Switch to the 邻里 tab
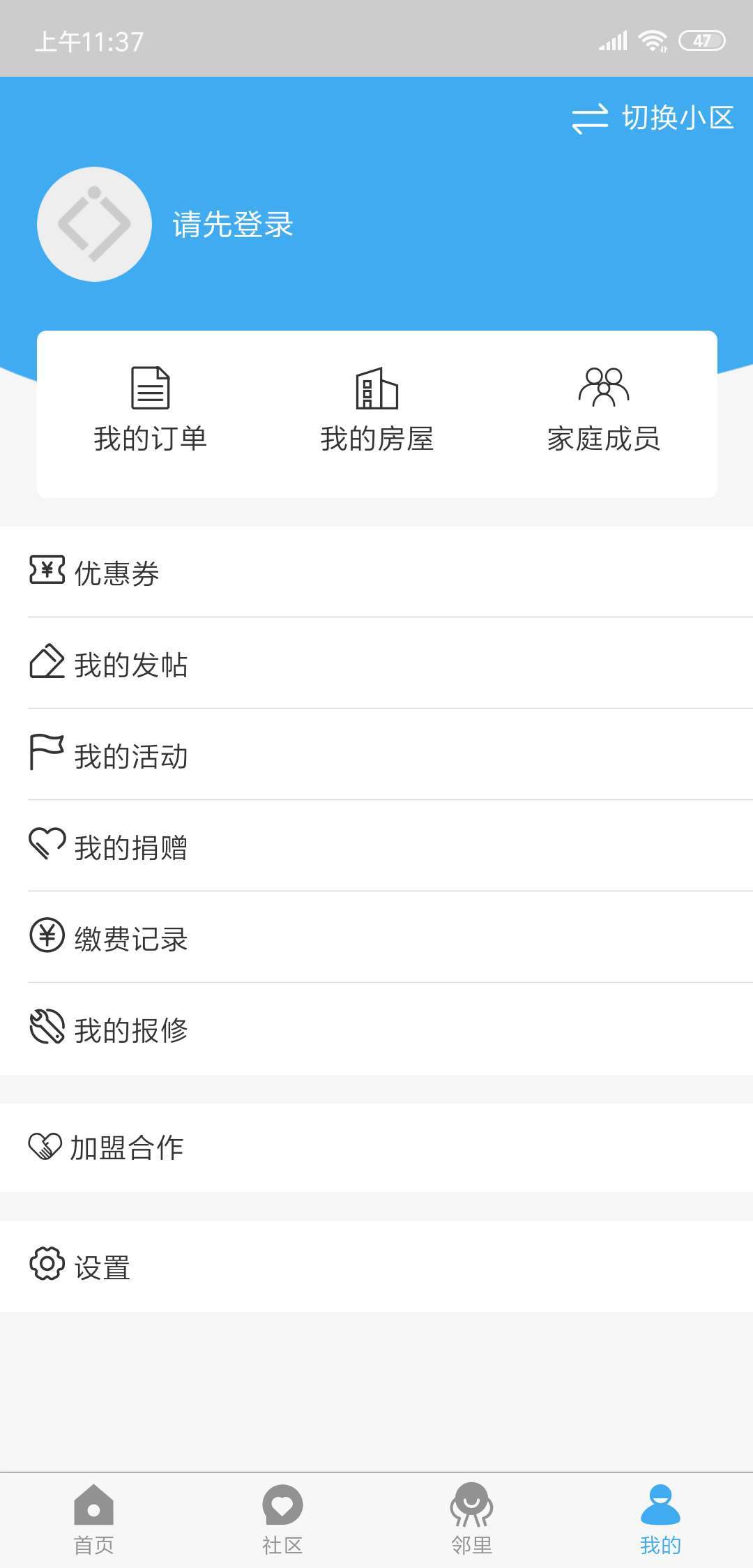753x1568 pixels. click(470, 1507)
